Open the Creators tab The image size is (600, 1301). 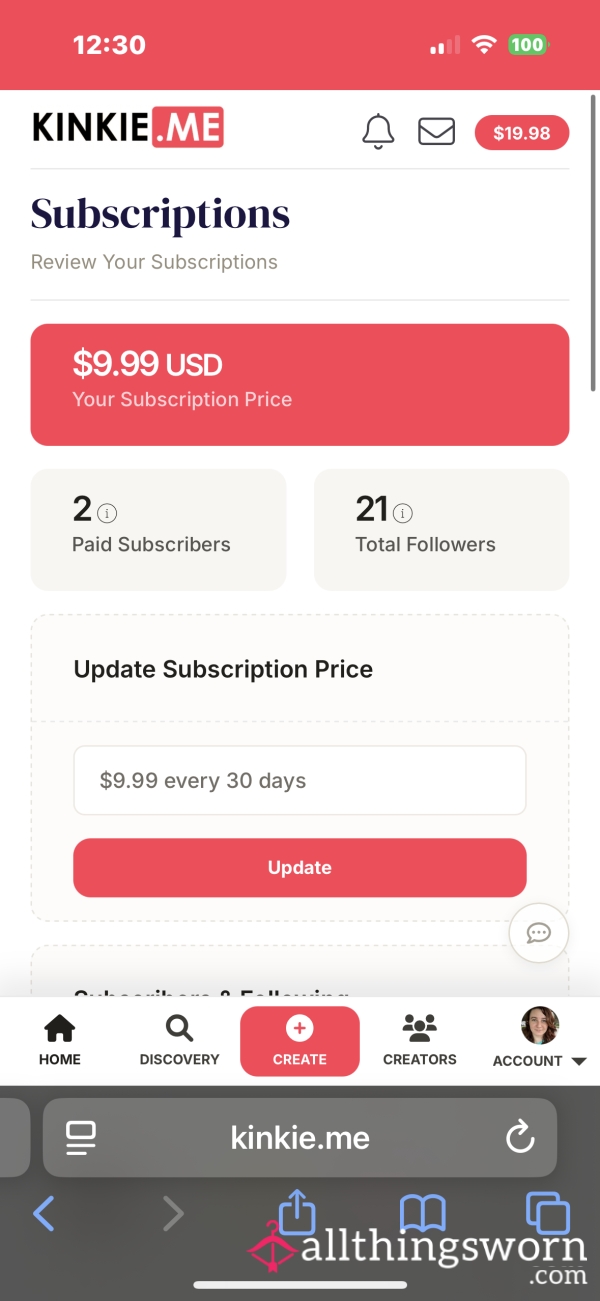tap(420, 1041)
